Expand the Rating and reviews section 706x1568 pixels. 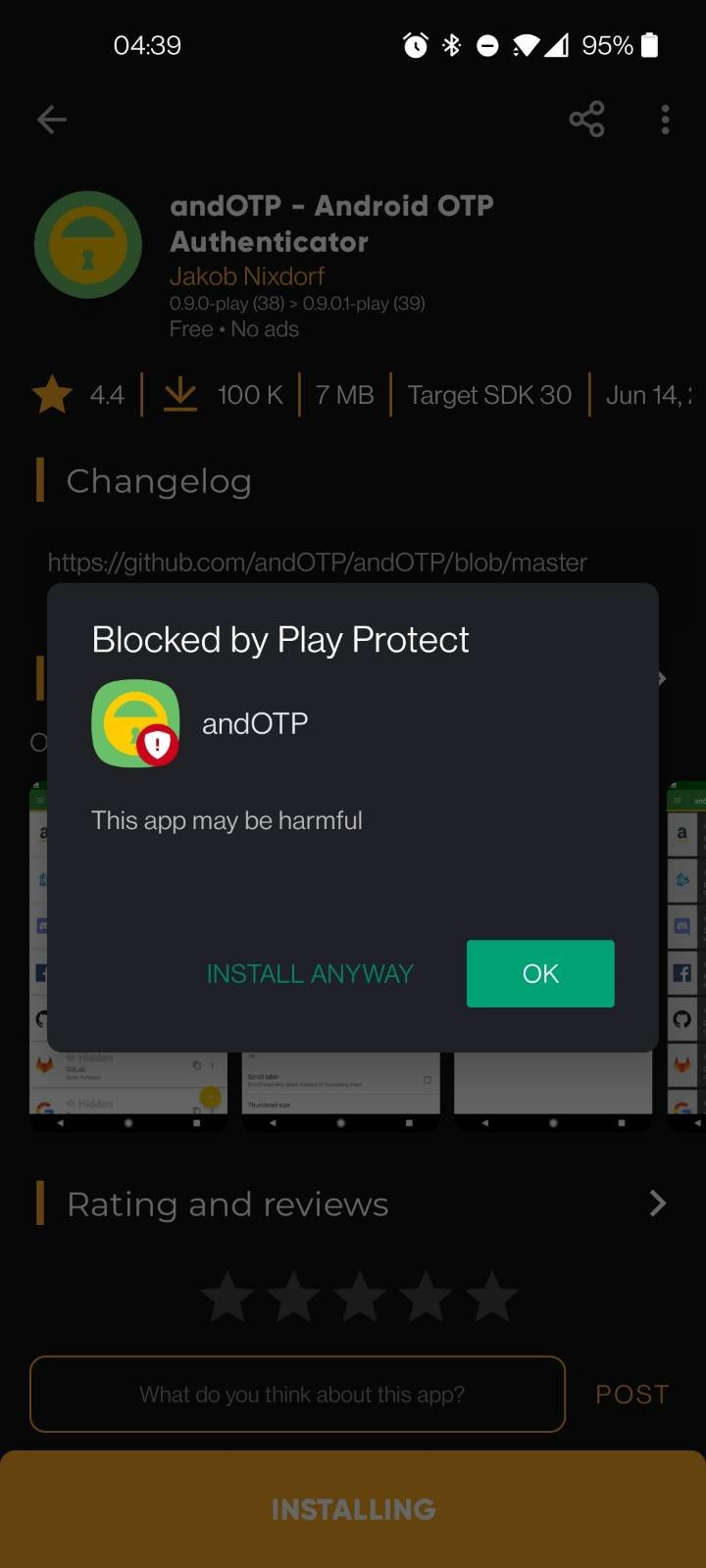(x=657, y=1203)
